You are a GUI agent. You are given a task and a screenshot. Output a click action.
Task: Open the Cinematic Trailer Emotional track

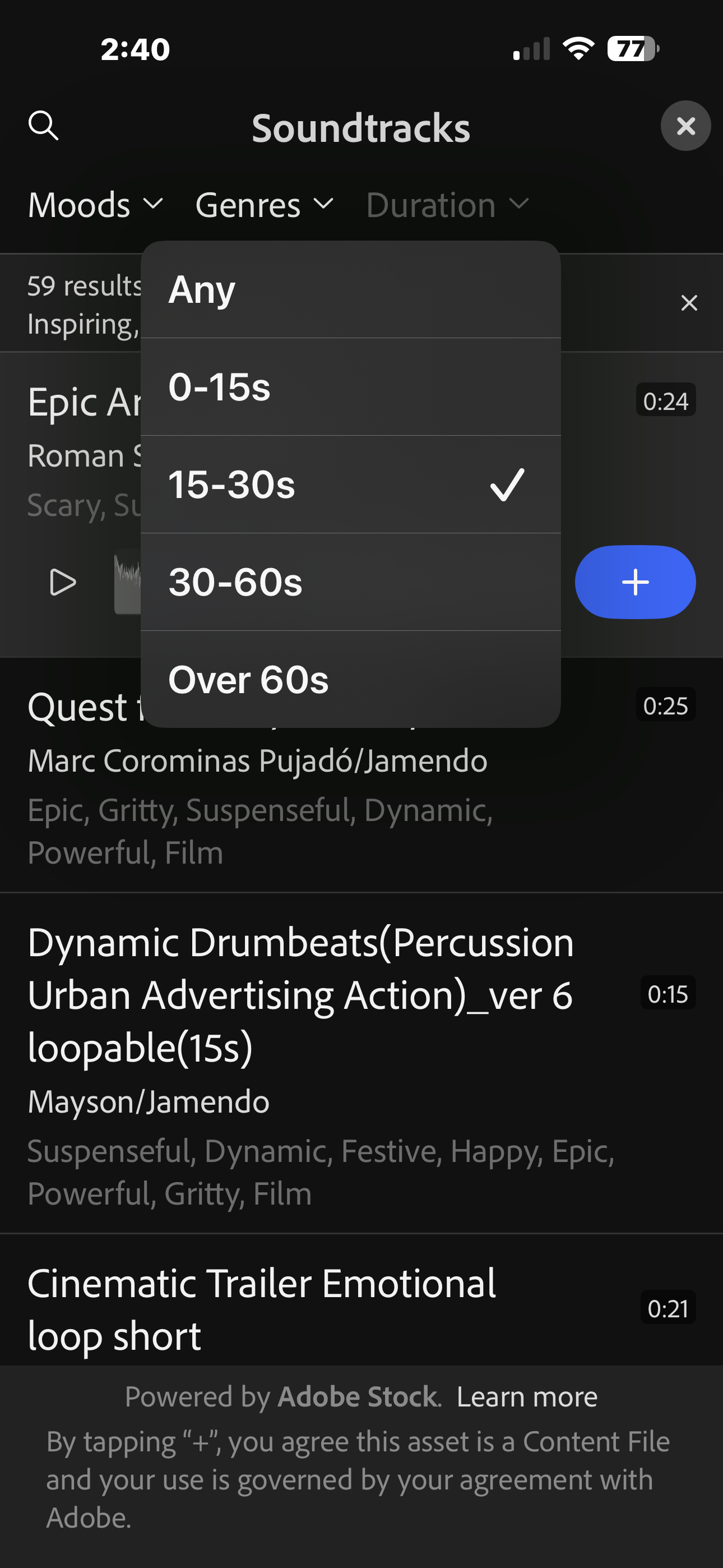coord(262,1309)
